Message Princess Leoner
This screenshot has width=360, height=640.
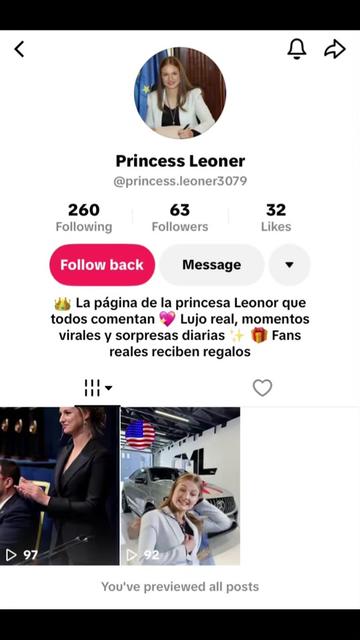point(211,265)
